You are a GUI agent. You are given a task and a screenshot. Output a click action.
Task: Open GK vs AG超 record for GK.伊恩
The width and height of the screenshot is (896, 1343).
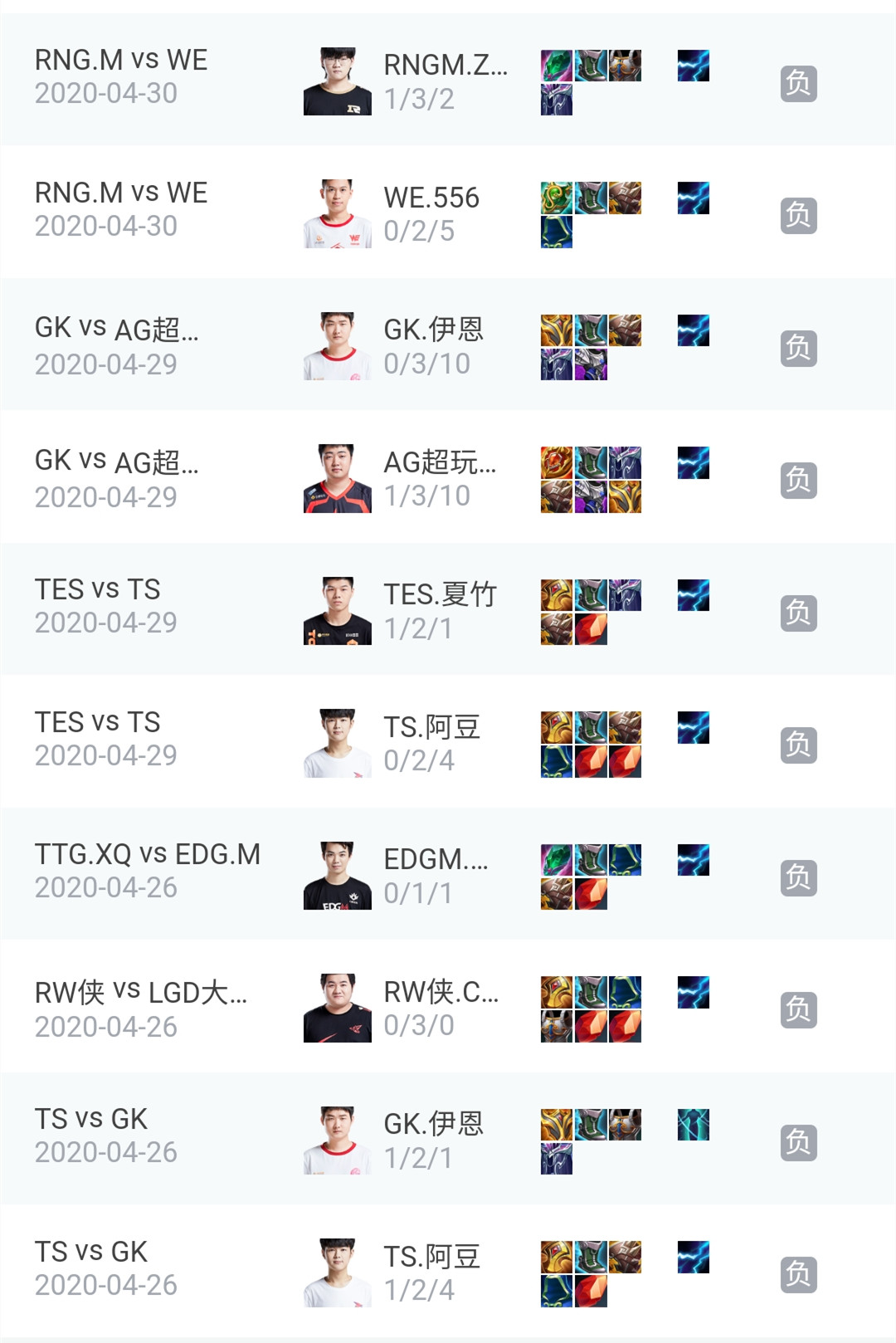448,345
